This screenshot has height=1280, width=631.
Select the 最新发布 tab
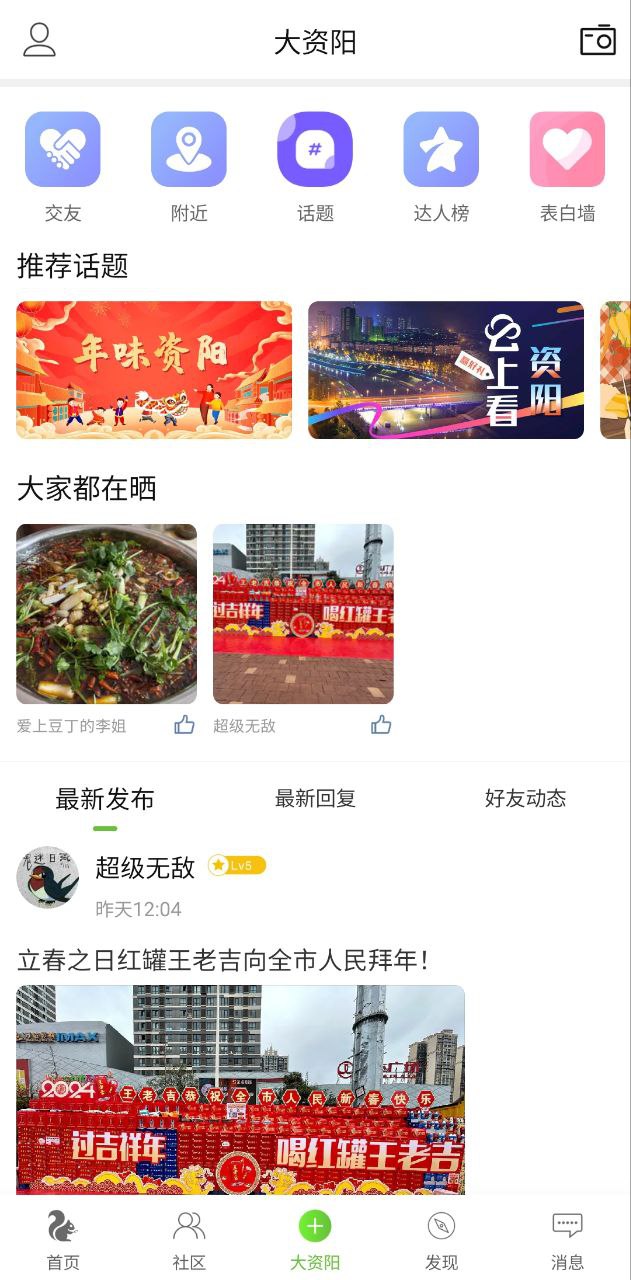[105, 799]
